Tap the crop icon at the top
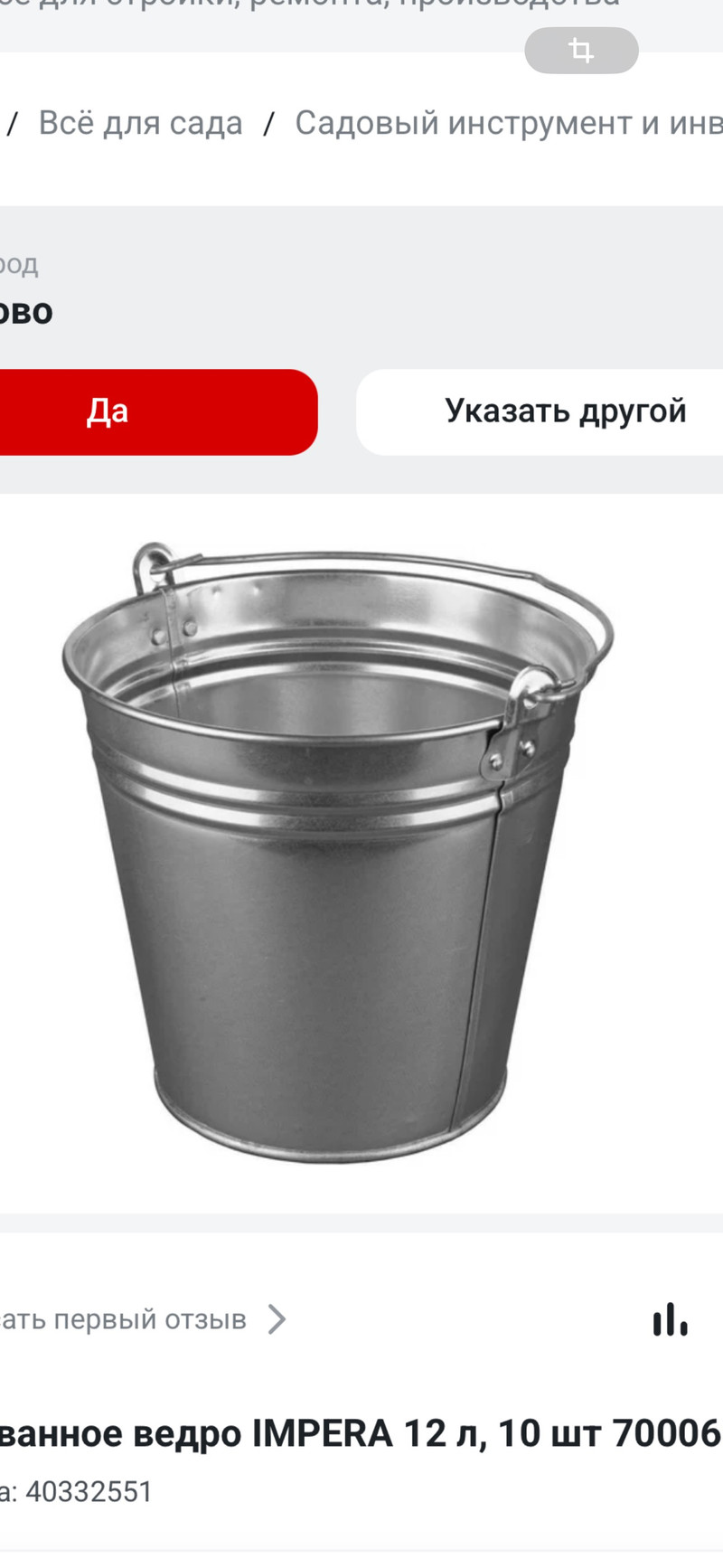Image resolution: width=723 pixels, height=1568 pixels. point(581,50)
